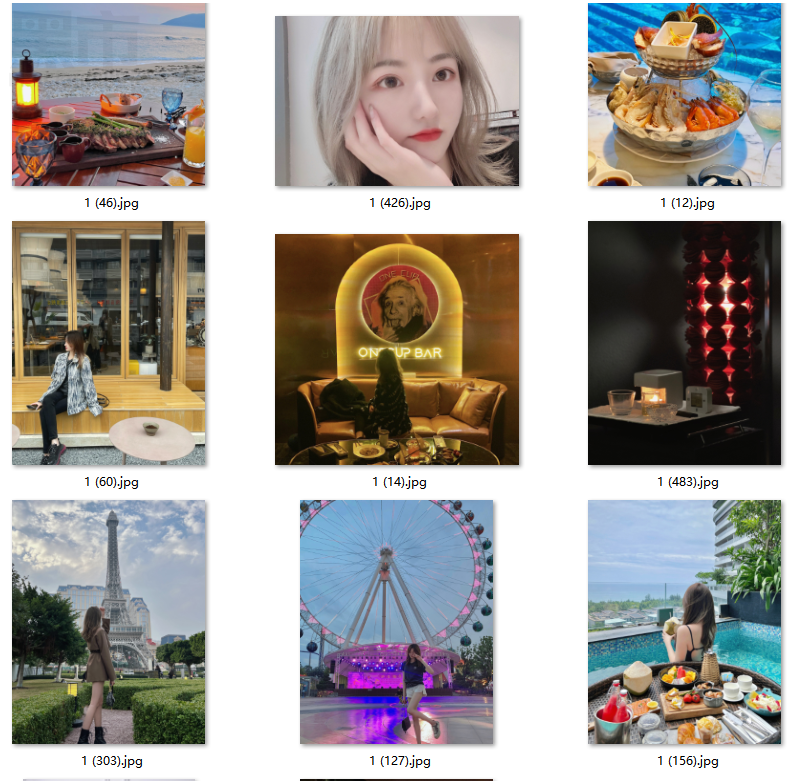
Task: Open the dark candle photo 1 (483).jpg
Action: (684, 343)
